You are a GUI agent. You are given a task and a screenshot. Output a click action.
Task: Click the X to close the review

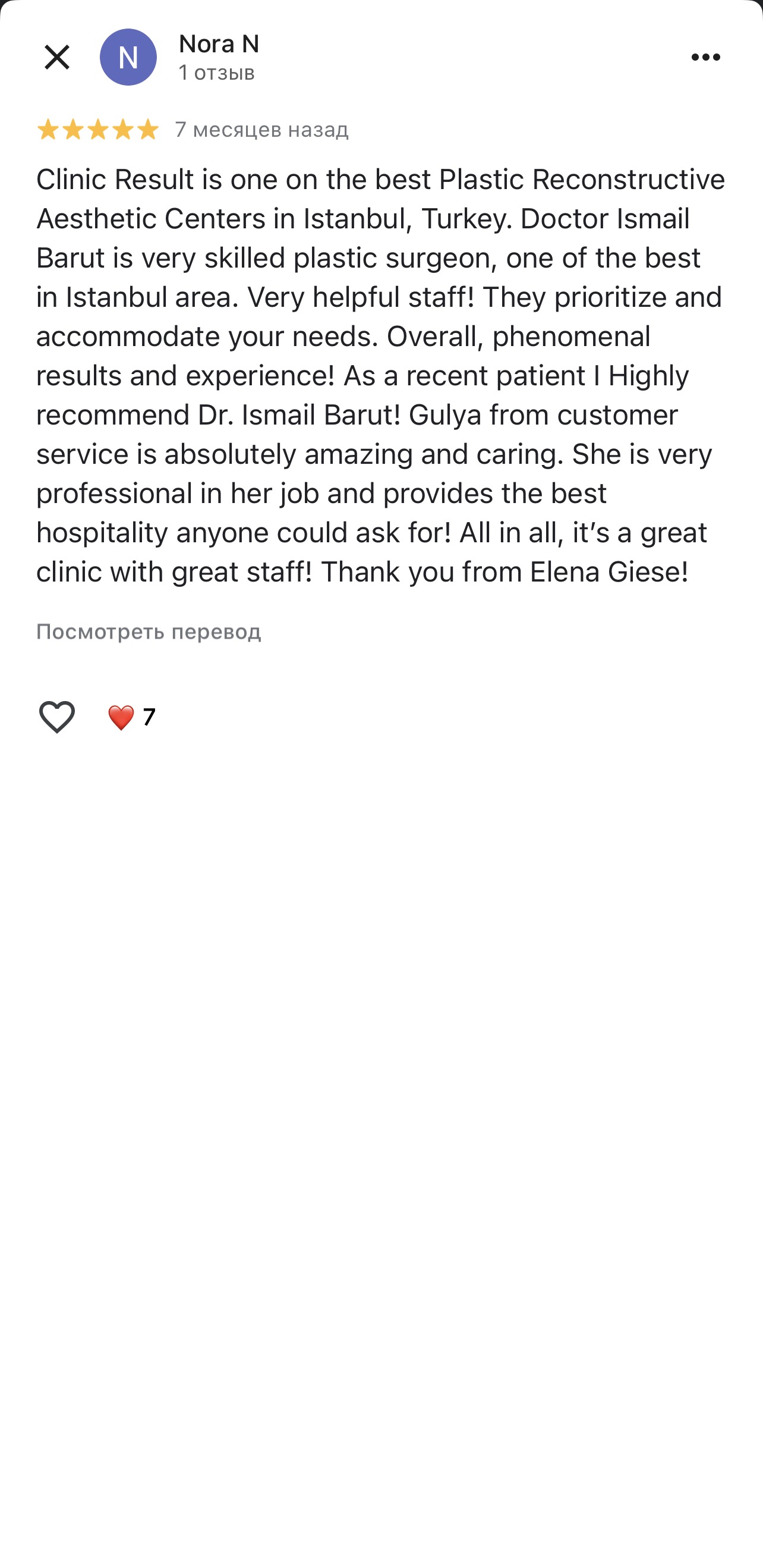coord(56,56)
